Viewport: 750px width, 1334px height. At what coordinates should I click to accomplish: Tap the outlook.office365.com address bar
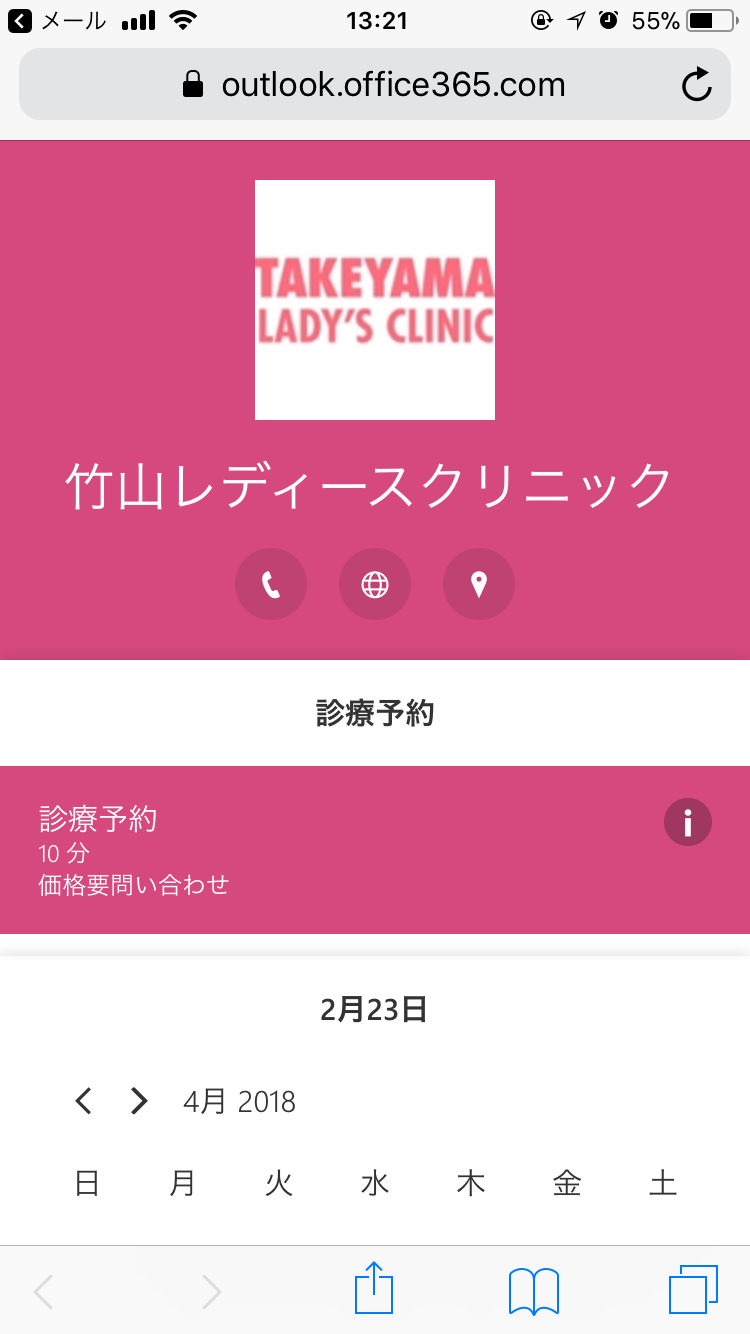click(375, 84)
